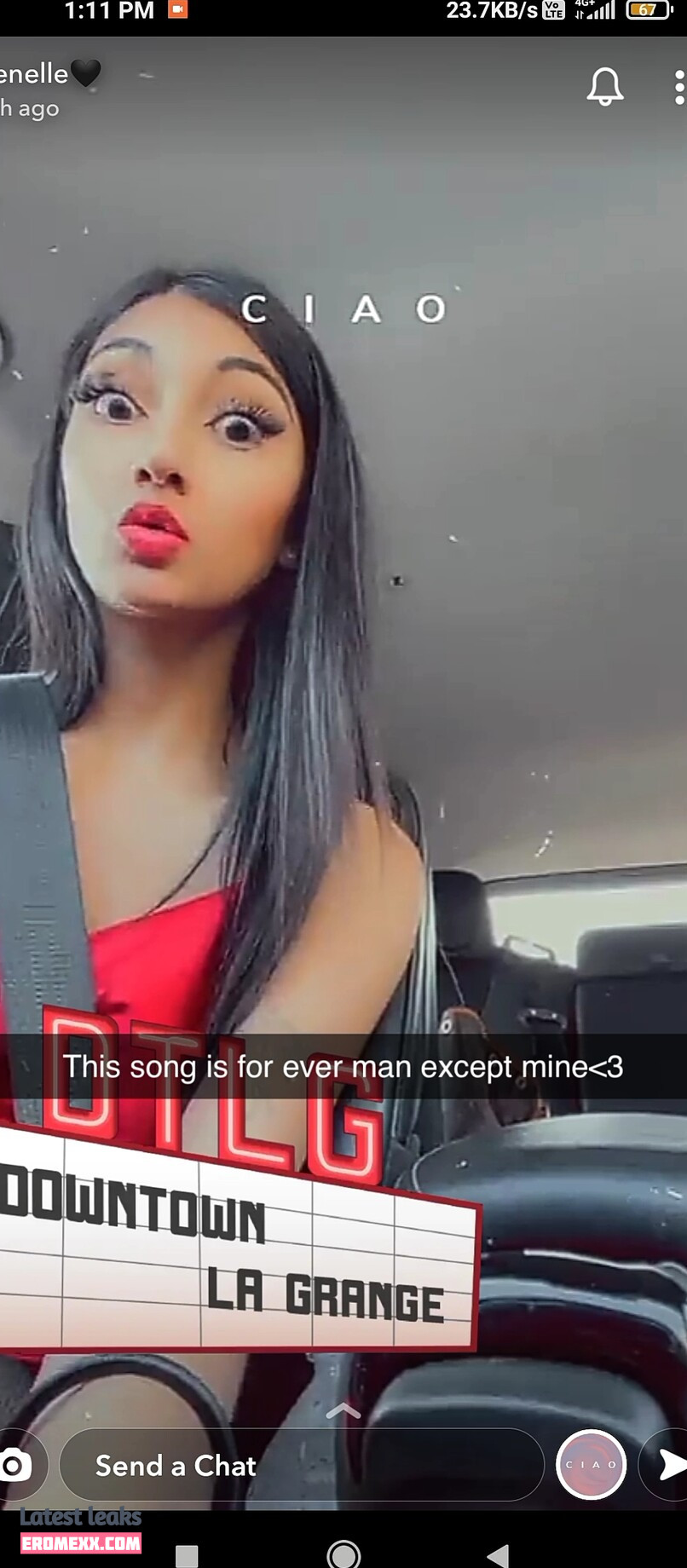Share this snap with the arrow
687x1568 pixels.
point(670,1465)
